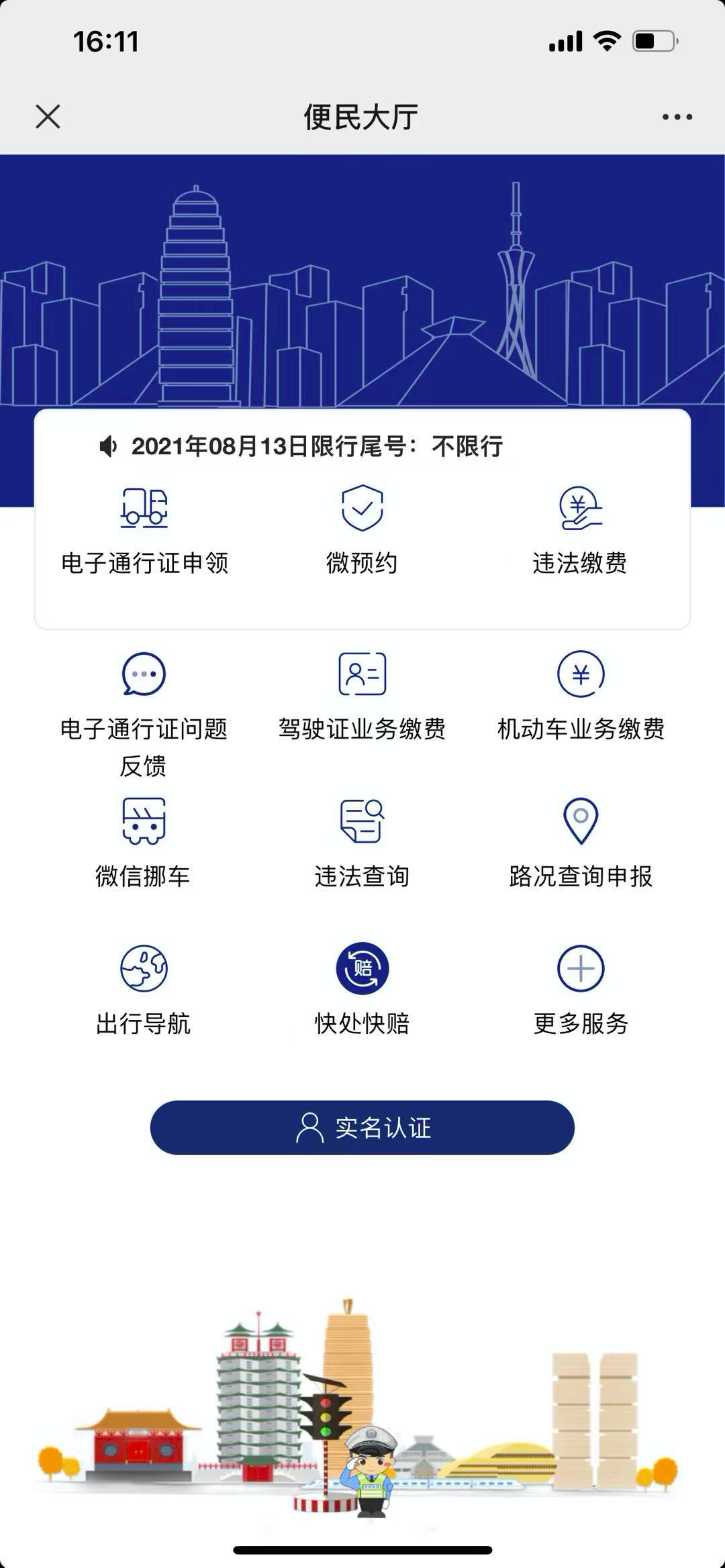This screenshot has width=725, height=1568.
Task: Tap the 实名认证 button
Action: click(x=362, y=1127)
